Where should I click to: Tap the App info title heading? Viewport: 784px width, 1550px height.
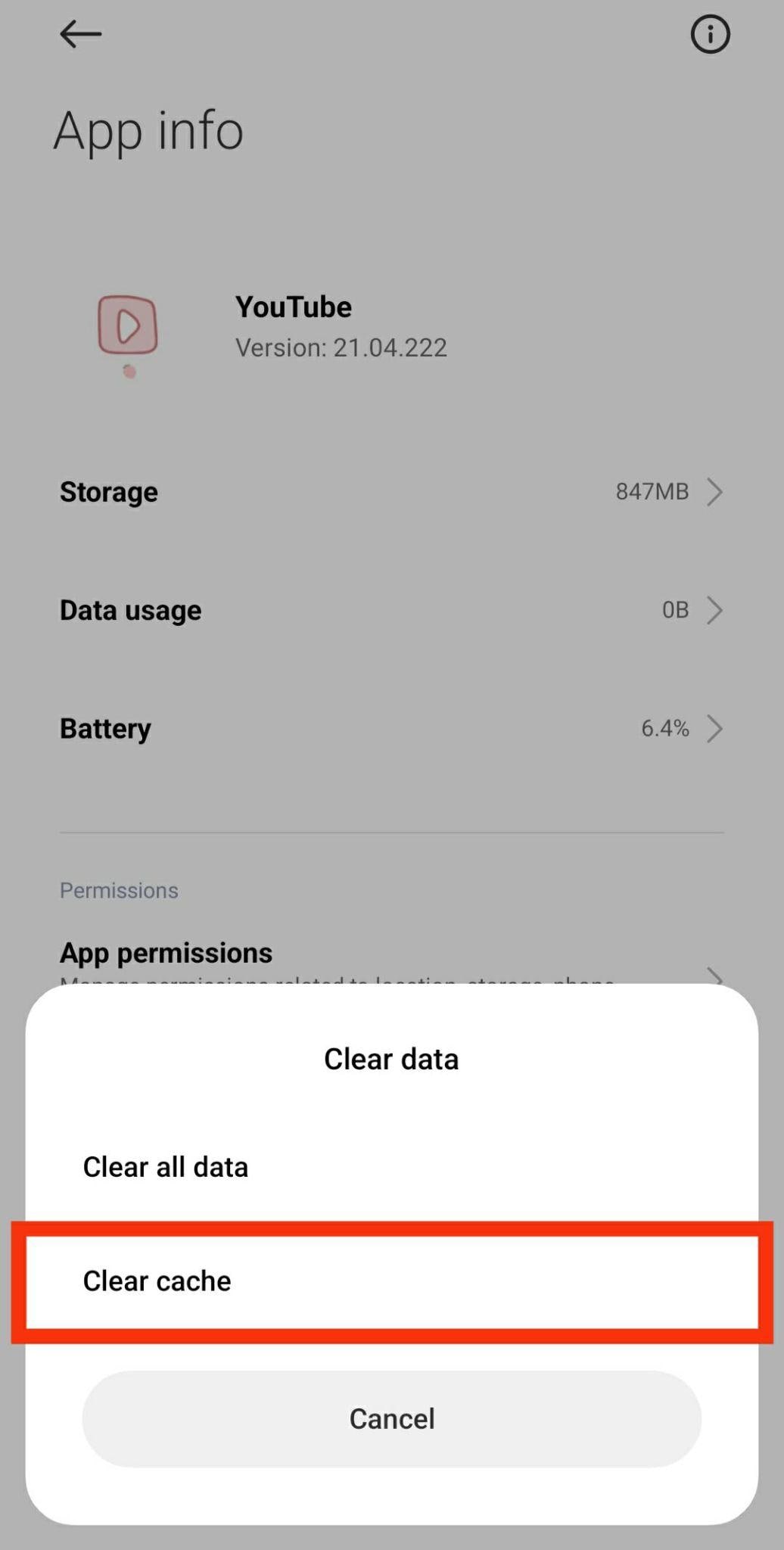(148, 130)
